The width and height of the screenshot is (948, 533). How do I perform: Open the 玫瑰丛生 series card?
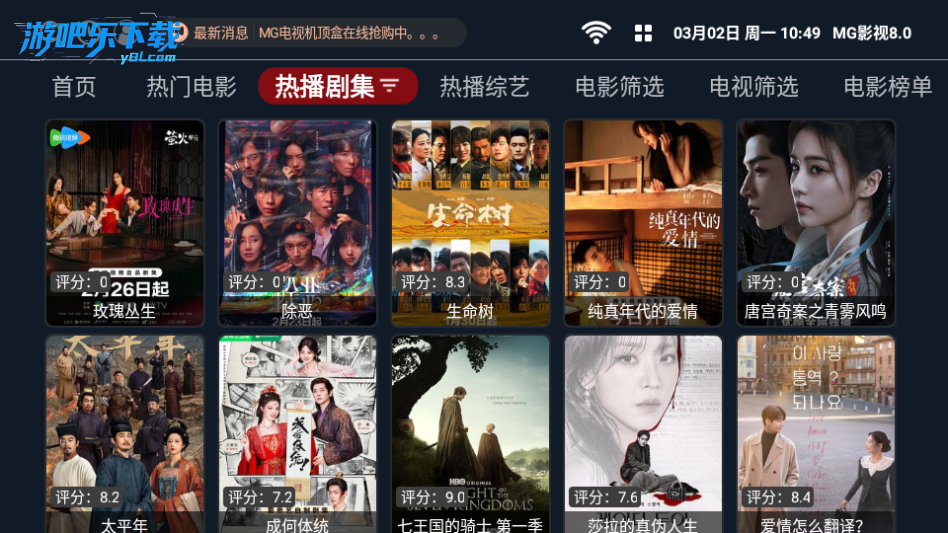tap(125, 222)
